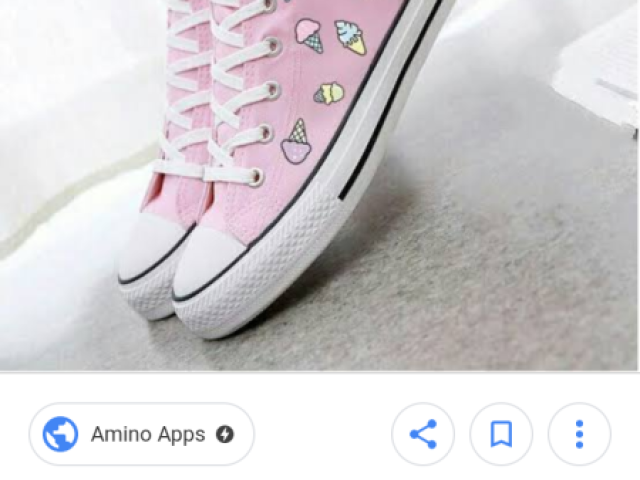Share this image
Screen dimensions: 640x480
click(x=423, y=434)
